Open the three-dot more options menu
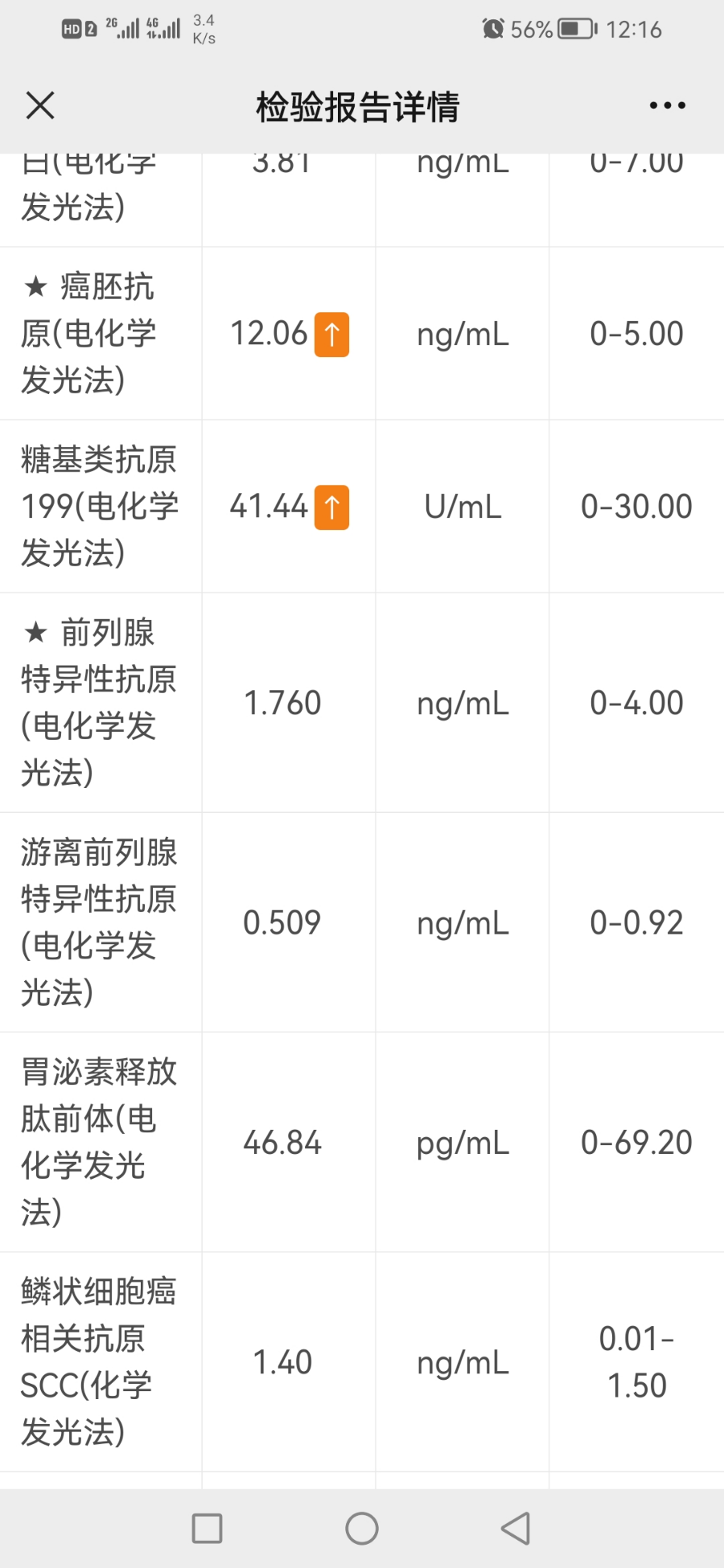 [668, 105]
